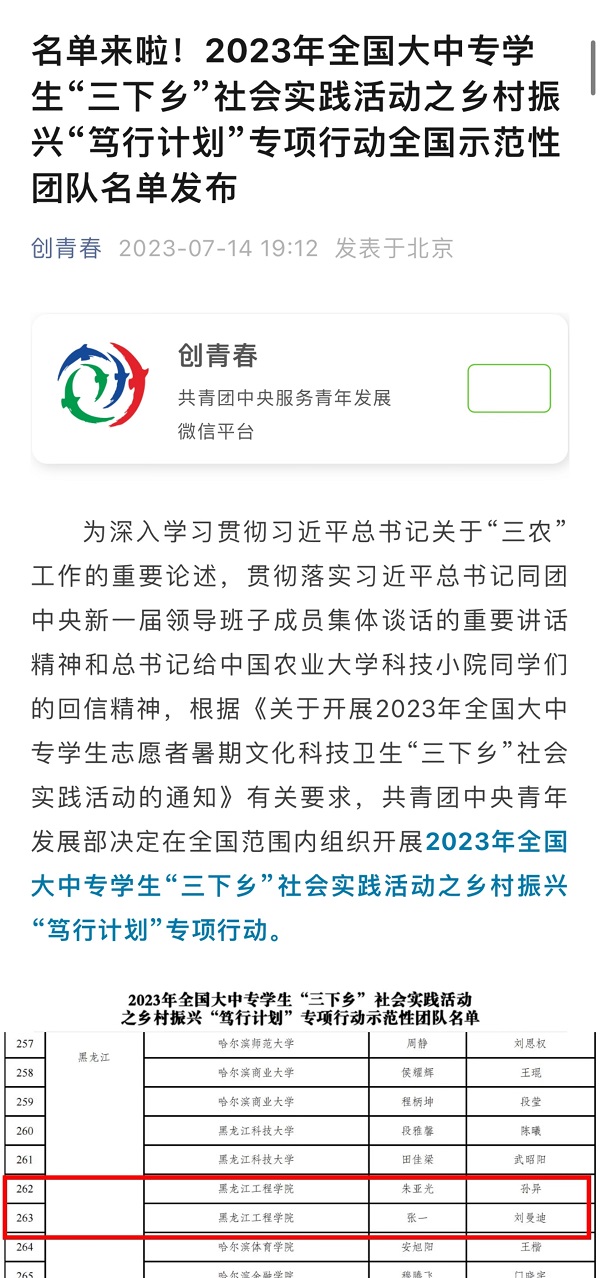600x1278 pixels.
Task: Tap the green outlined button on 创青春 card
Action: (x=509, y=389)
